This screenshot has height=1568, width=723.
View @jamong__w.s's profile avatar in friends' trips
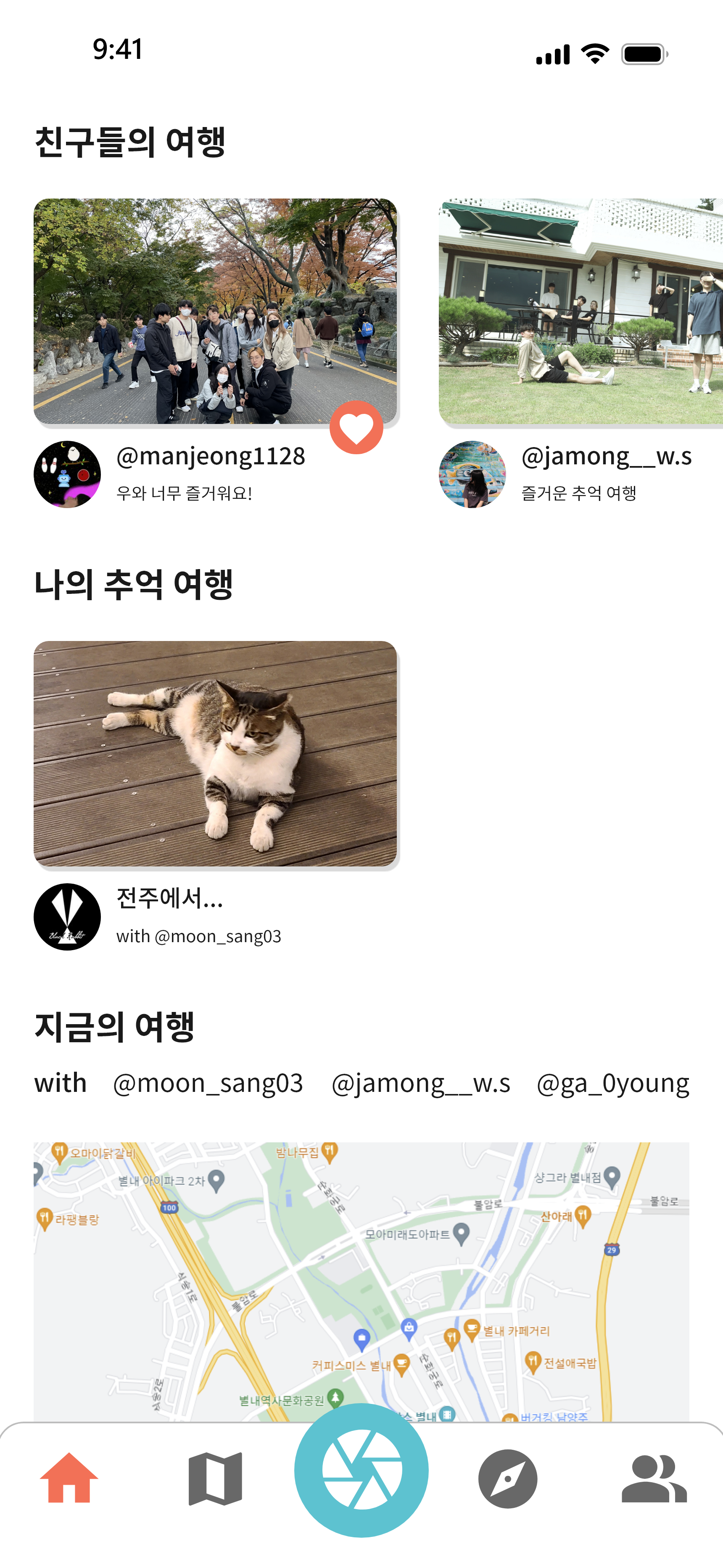[x=472, y=474]
